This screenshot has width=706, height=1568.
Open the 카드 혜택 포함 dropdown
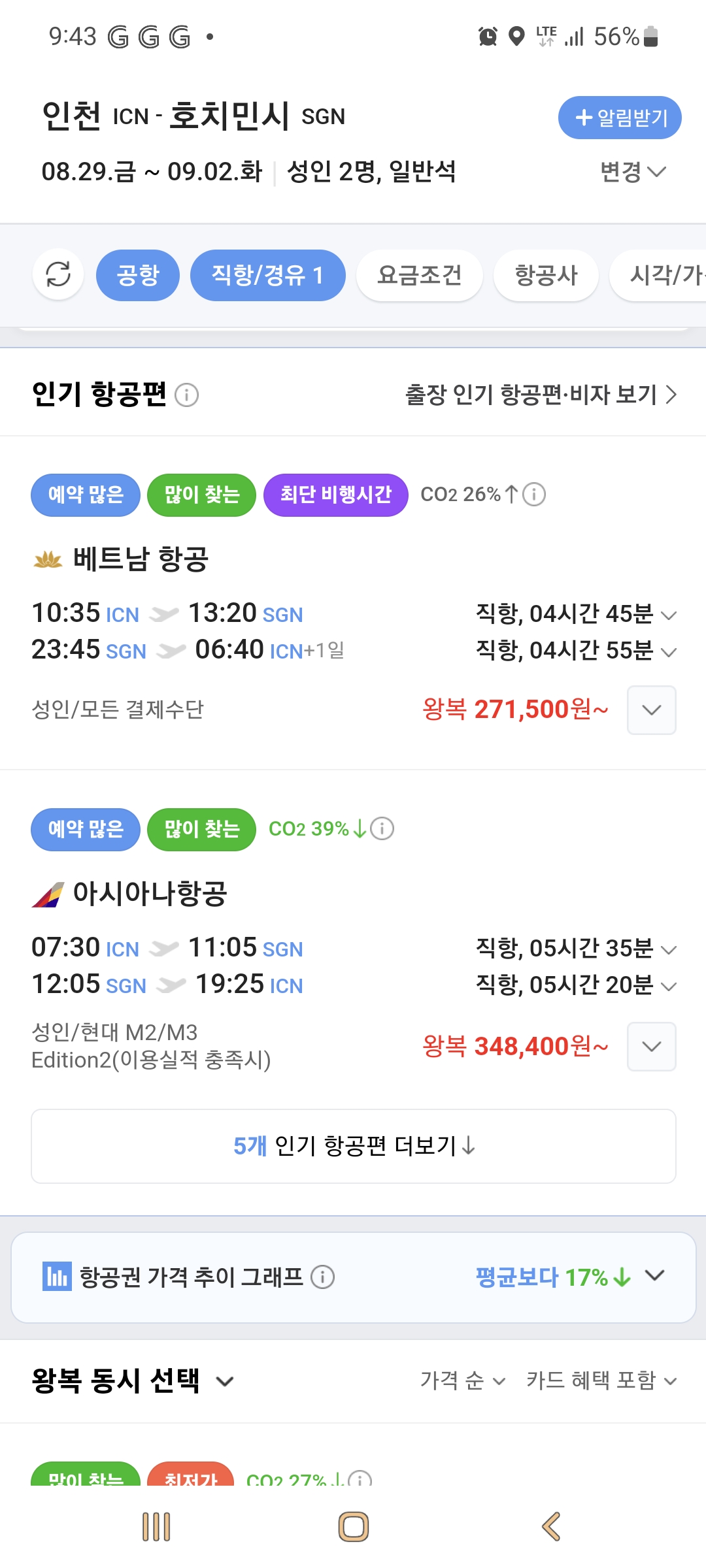coord(601,1380)
